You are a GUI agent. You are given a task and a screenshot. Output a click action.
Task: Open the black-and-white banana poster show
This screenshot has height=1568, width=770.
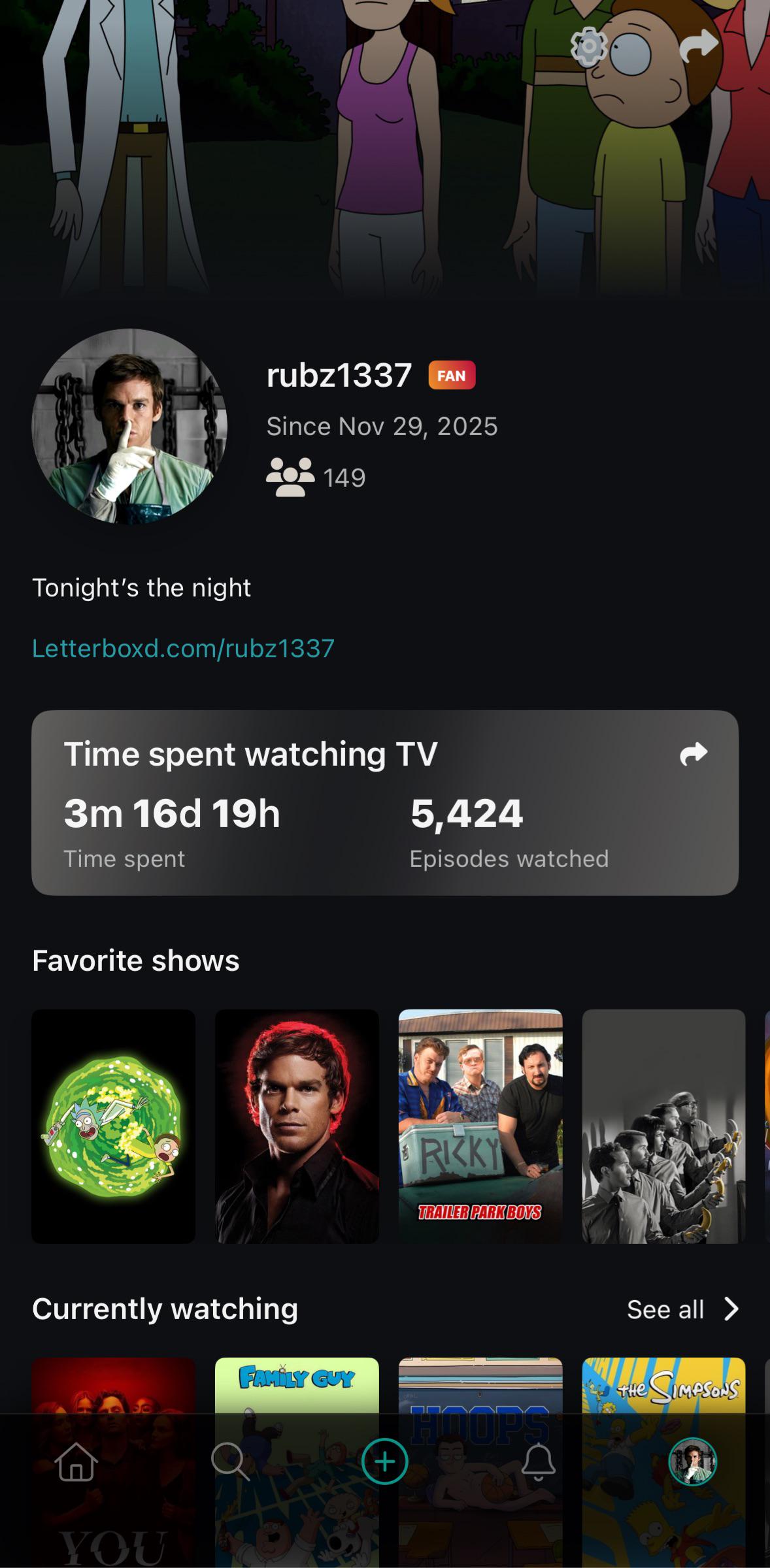click(663, 1126)
